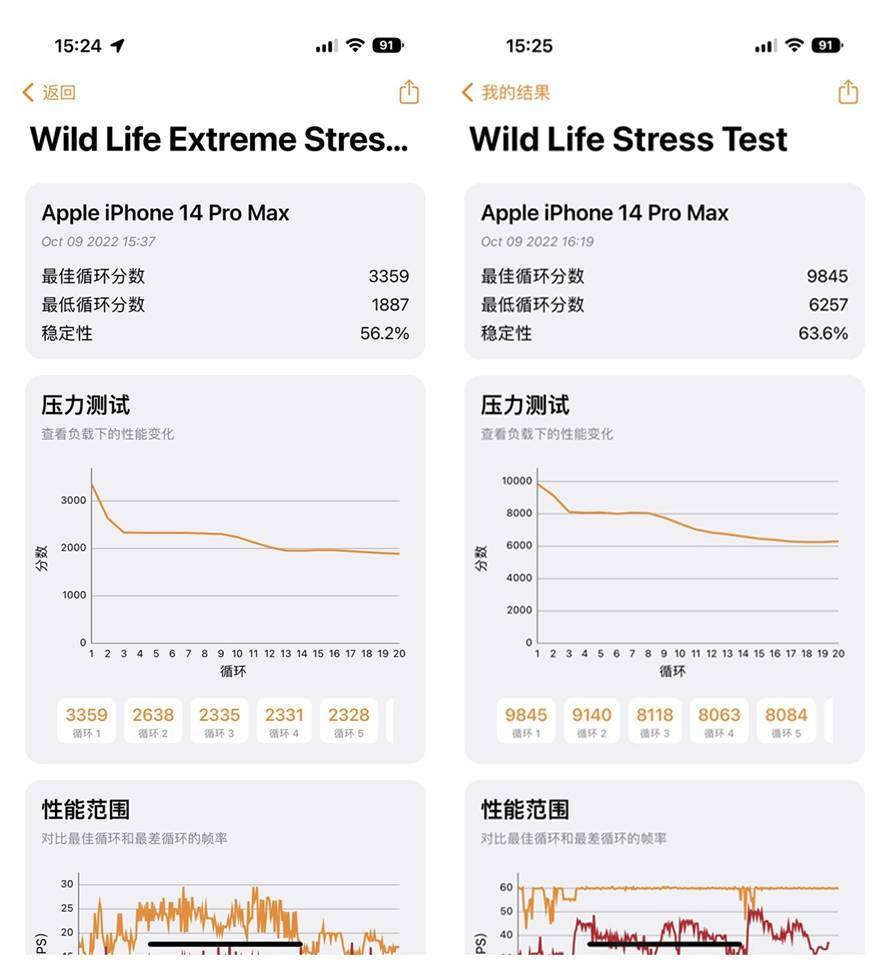Select the 循环 1 score chip showing 3359
Screen dimensions: 890x971
[x=86, y=717]
